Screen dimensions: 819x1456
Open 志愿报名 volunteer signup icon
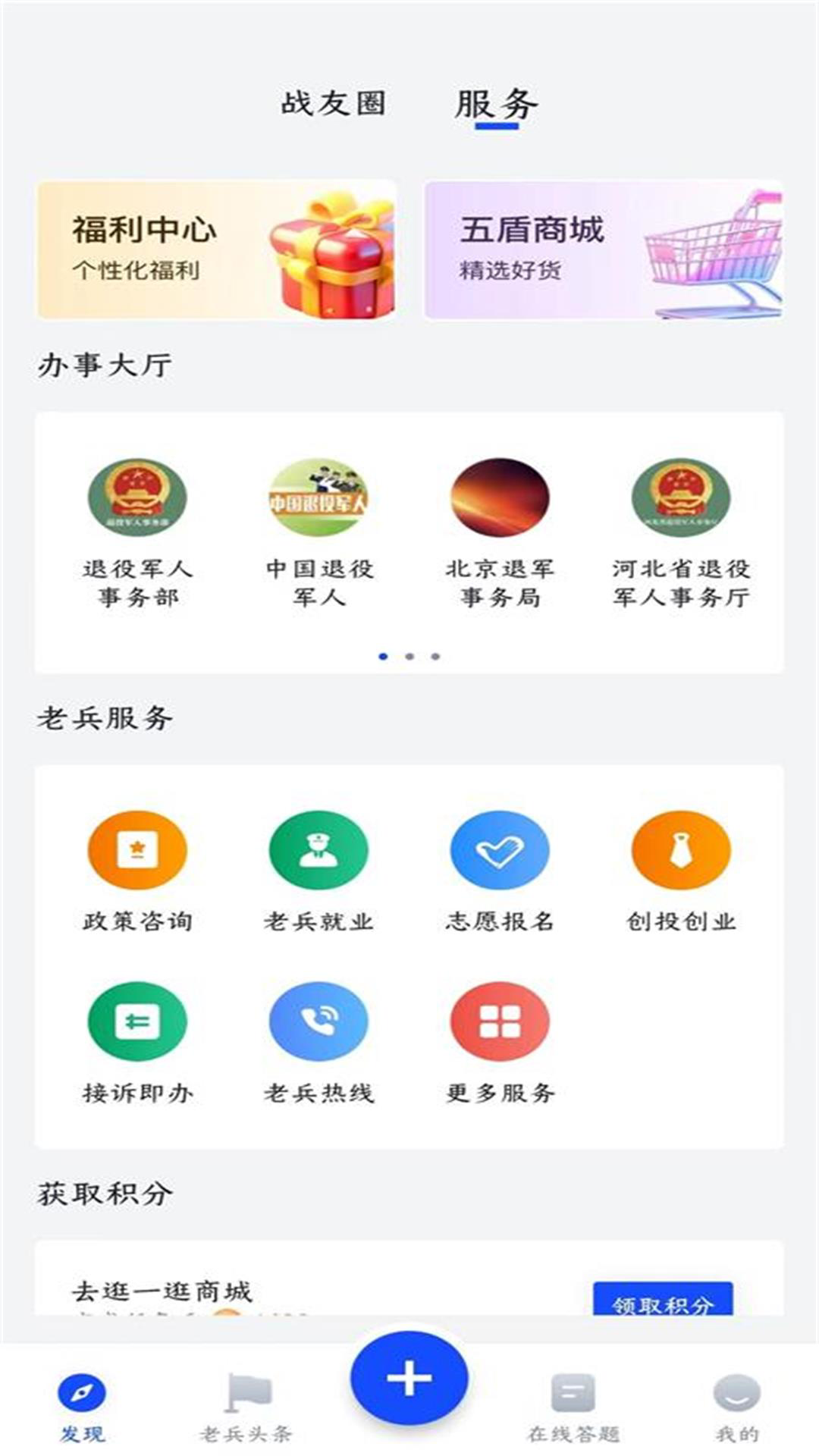pos(498,850)
